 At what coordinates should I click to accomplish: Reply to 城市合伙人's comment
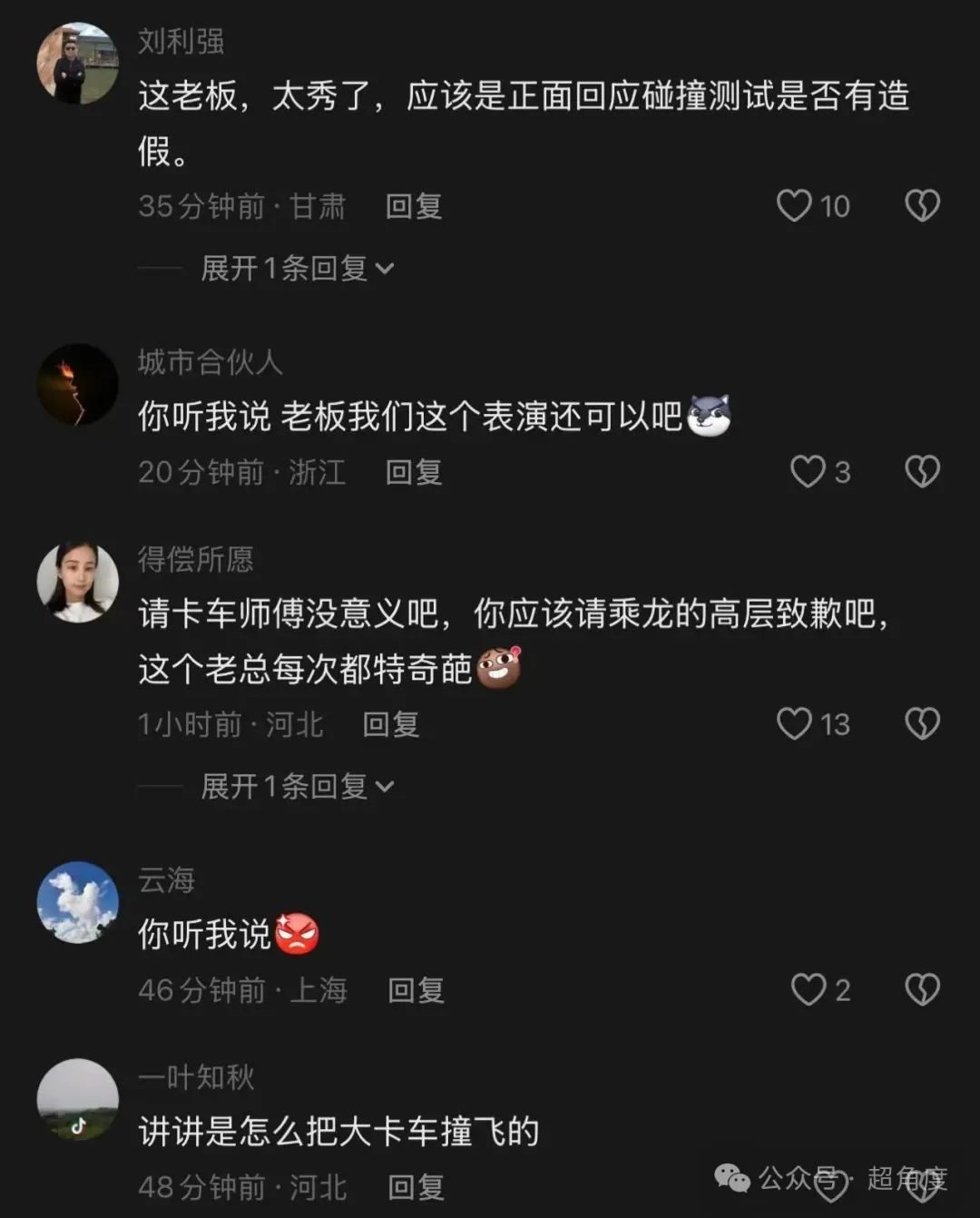[x=414, y=472]
